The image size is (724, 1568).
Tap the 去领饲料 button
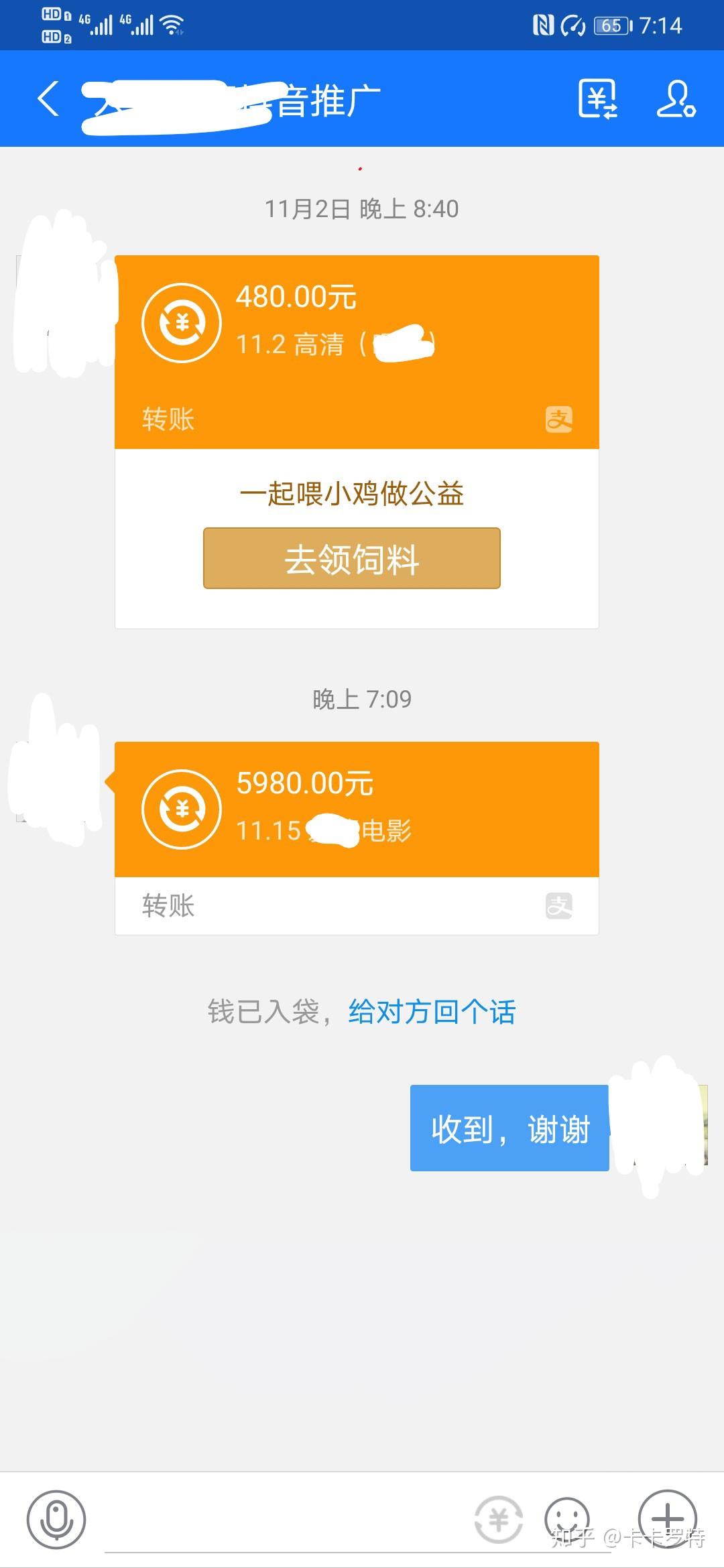pos(352,558)
